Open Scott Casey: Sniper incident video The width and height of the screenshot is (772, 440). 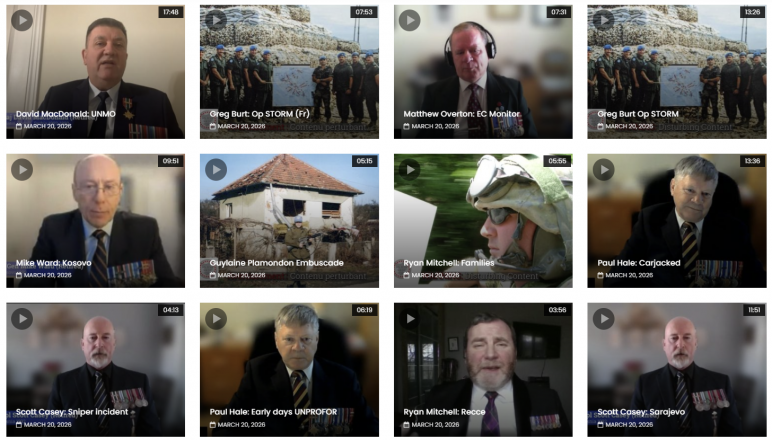pyautogui.click(x=22, y=318)
